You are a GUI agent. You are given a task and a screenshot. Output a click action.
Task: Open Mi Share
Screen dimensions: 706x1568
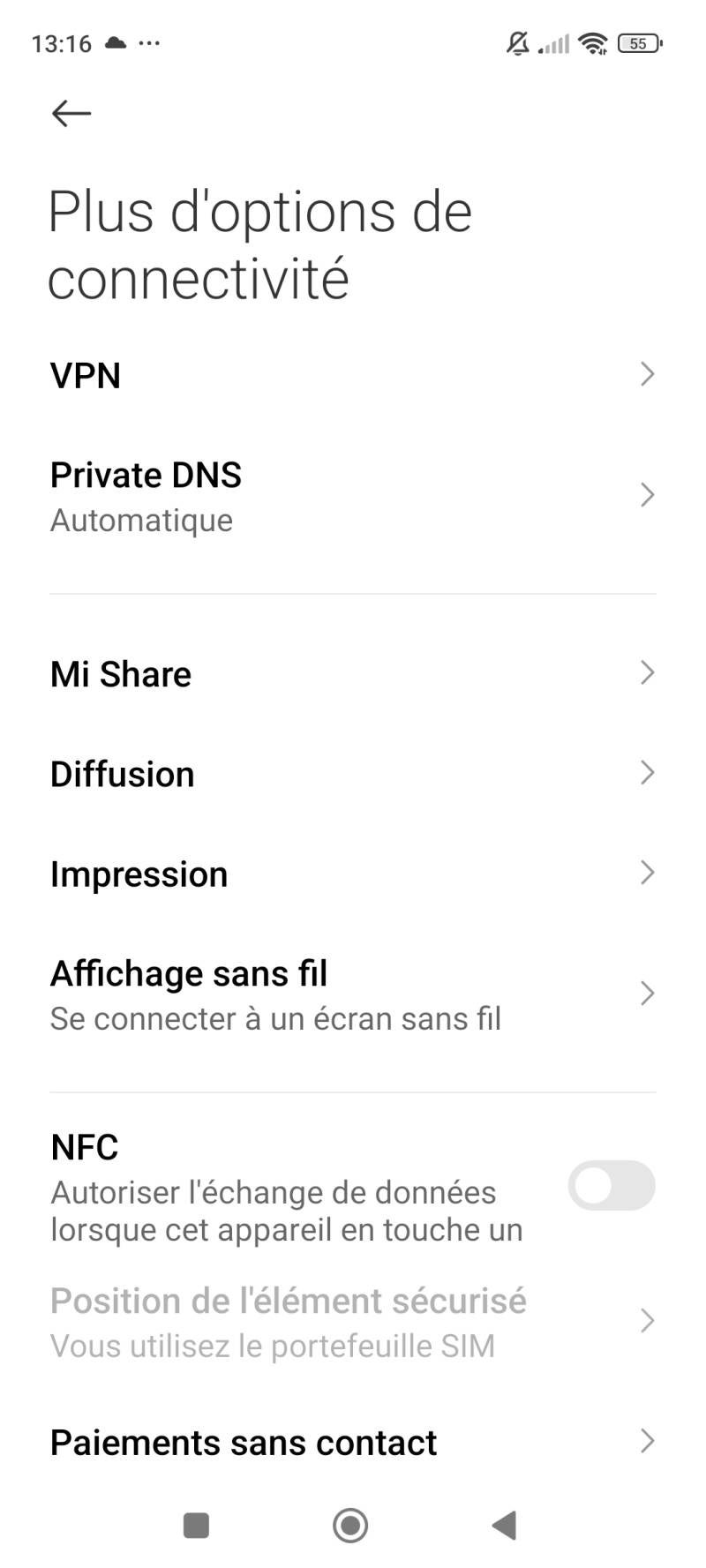tap(353, 673)
